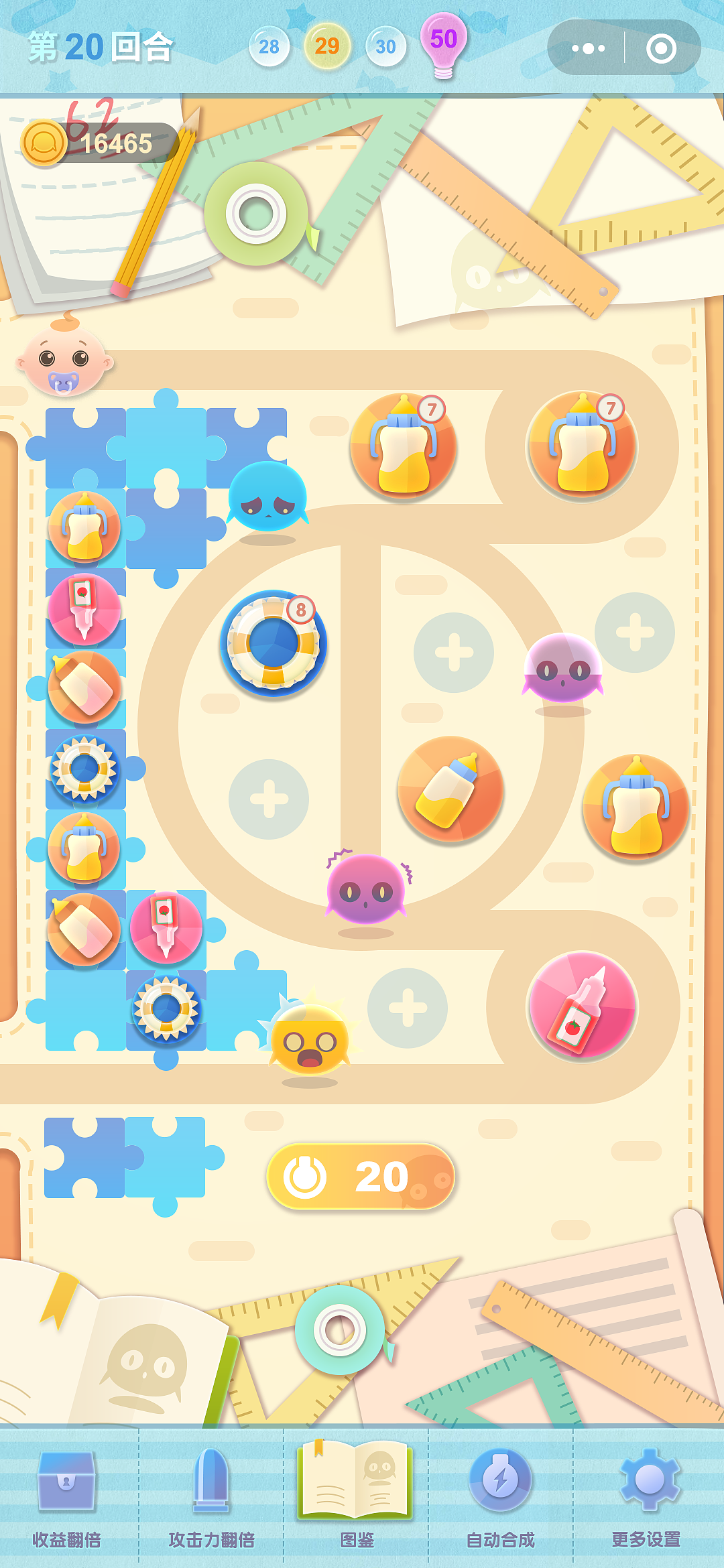Select the level 8 lifebuoy tower
This screenshot has height=1568, width=724.
point(274,643)
